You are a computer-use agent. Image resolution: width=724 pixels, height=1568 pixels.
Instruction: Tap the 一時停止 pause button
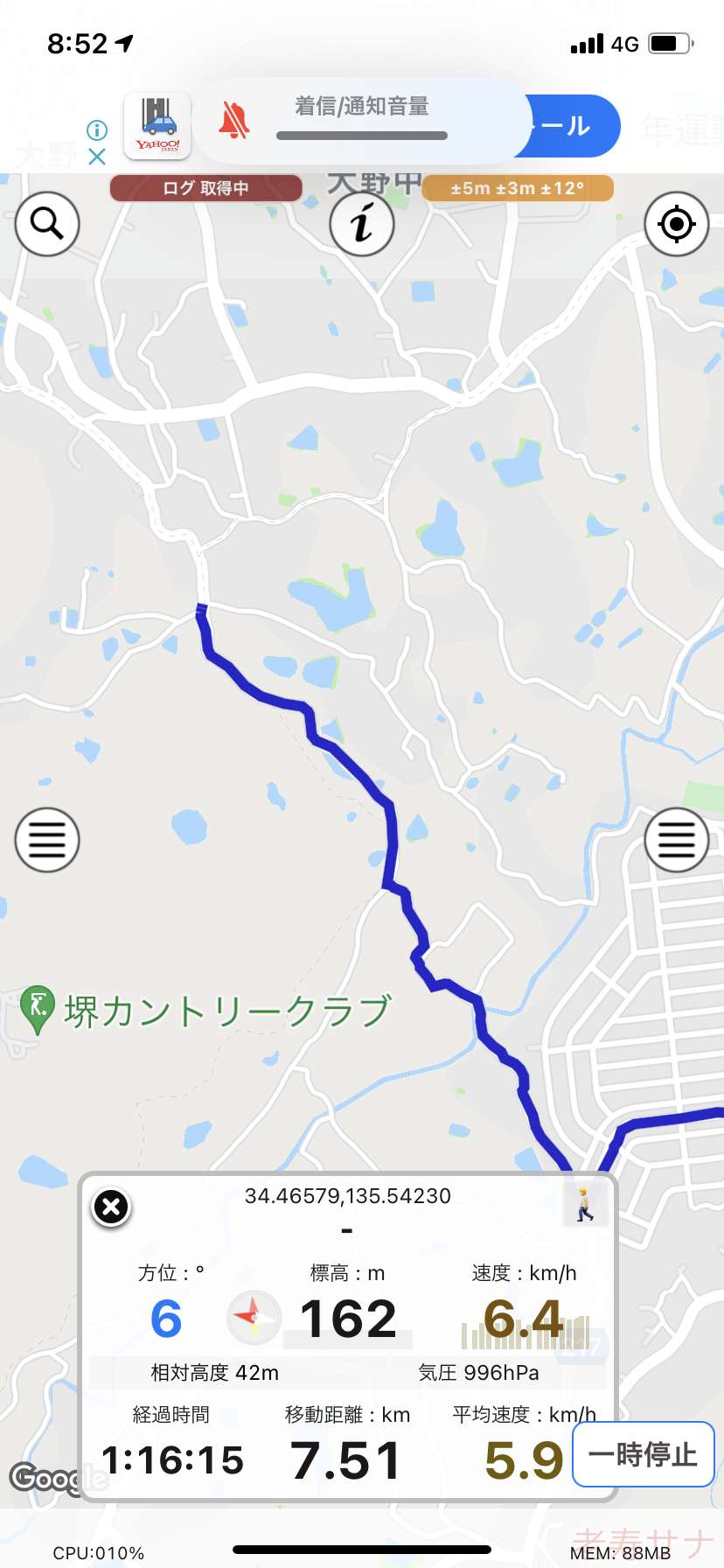point(644,1454)
